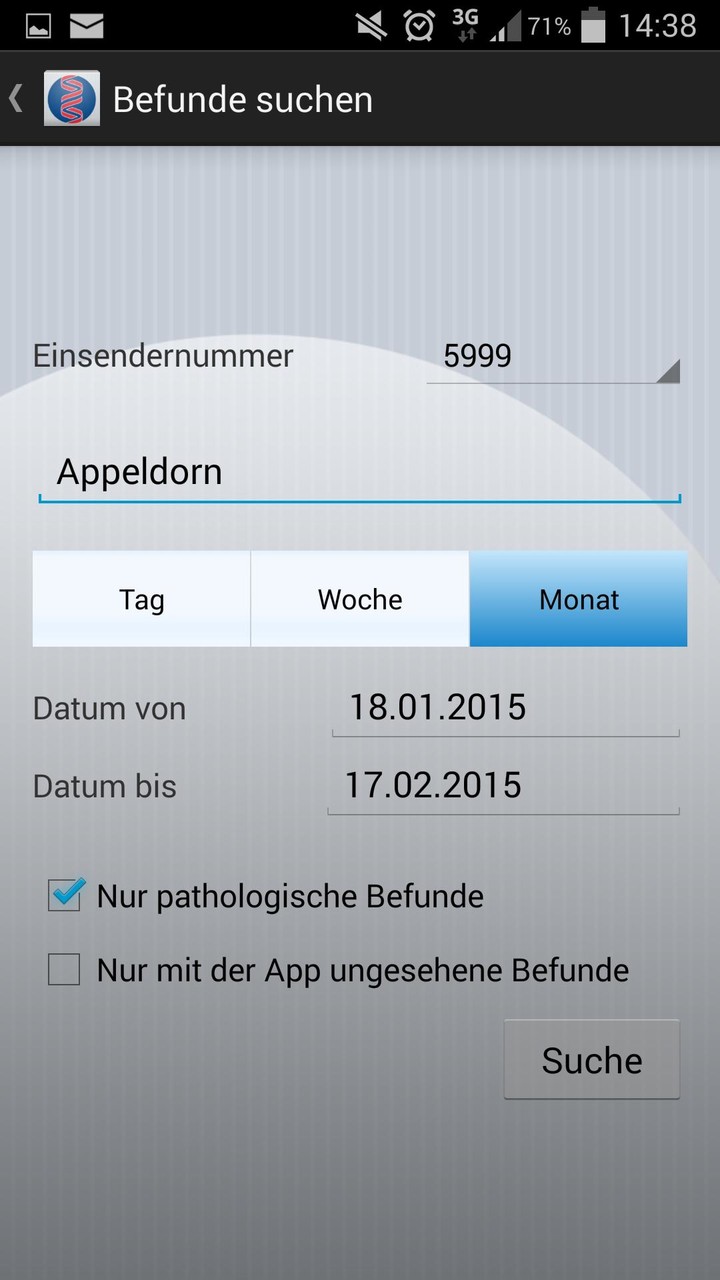Select the Monat range button
The height and width of the screenshot is (1280, 720).
[578, 599]
